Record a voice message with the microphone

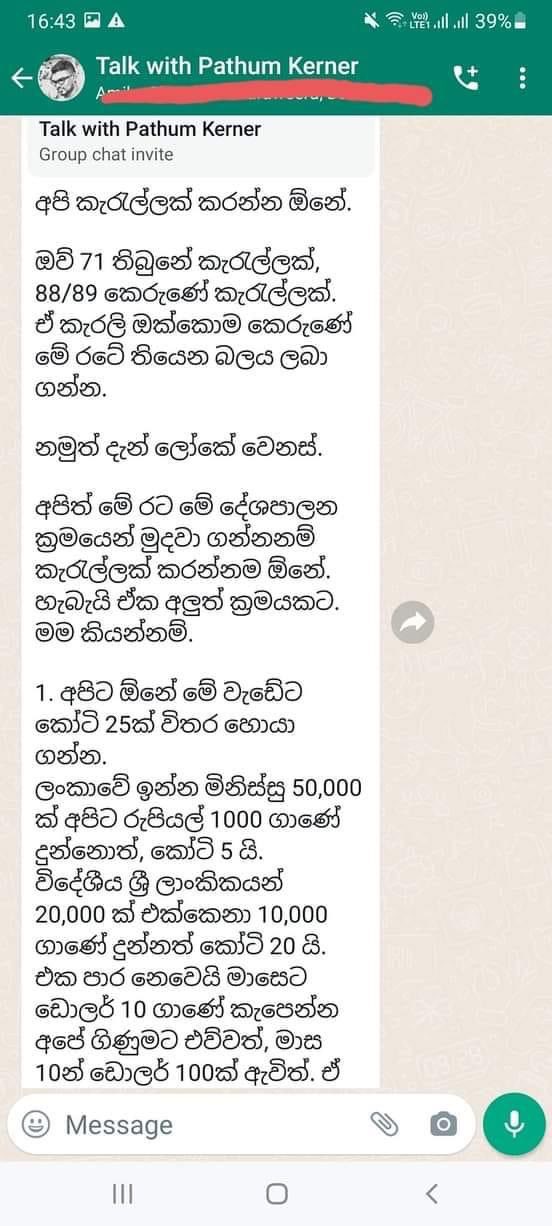click(514, 1124)
